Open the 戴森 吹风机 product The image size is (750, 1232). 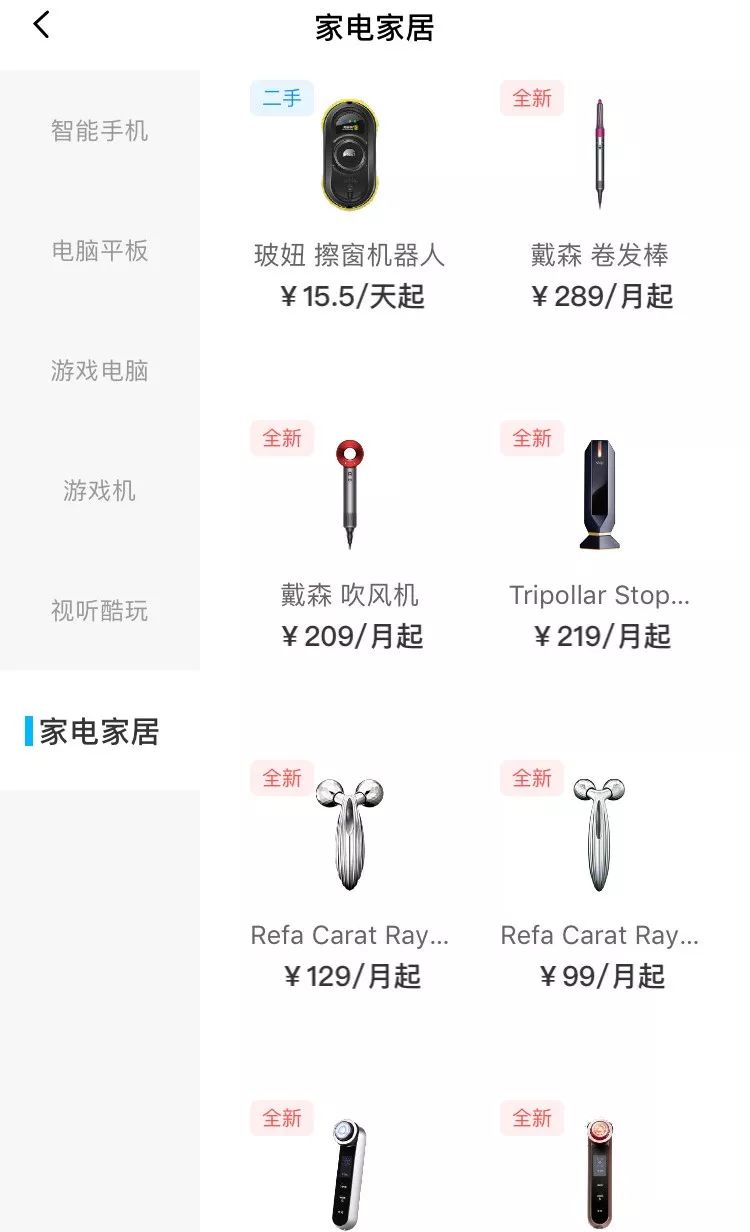pyautogui.click(x=349, y=540)
